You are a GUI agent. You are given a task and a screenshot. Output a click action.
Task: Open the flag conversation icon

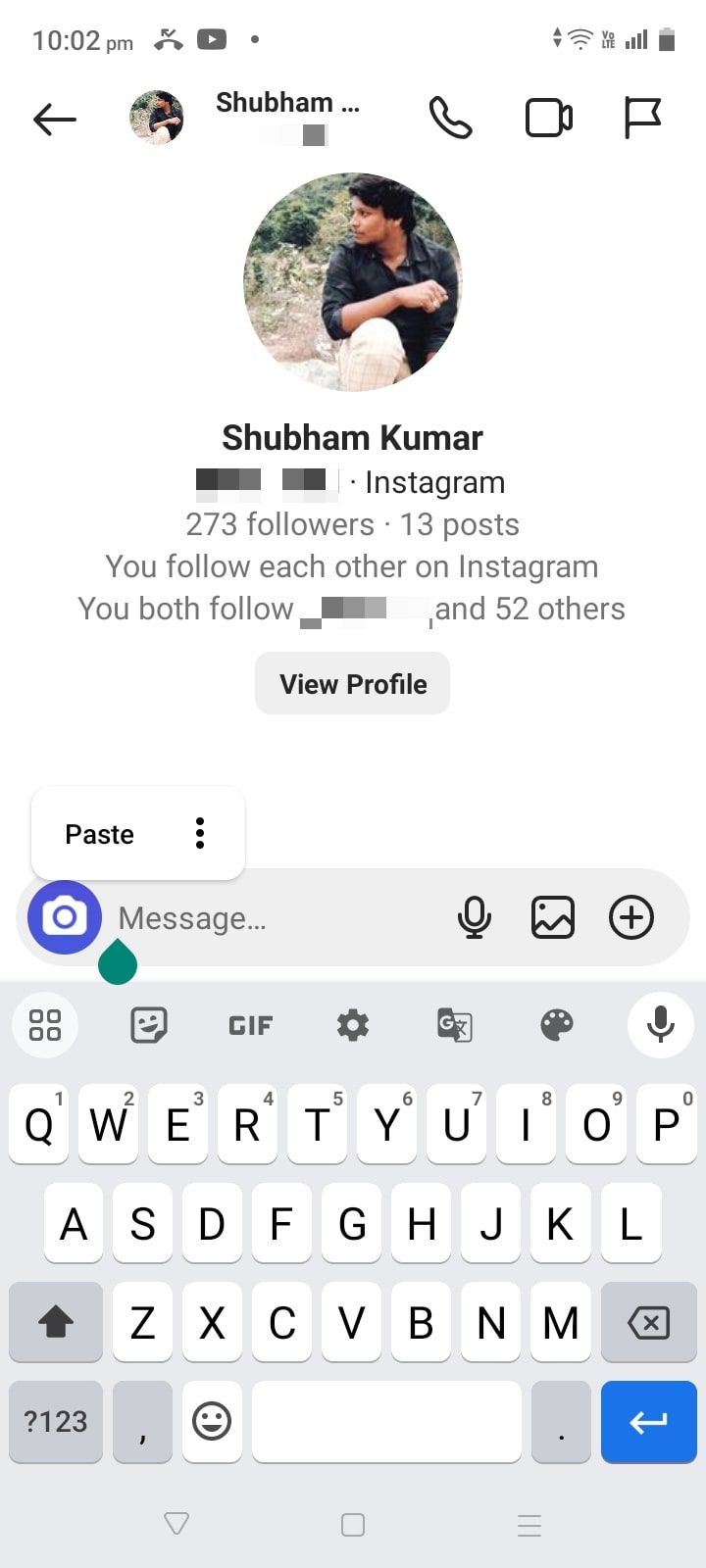(x=644, y=118)
